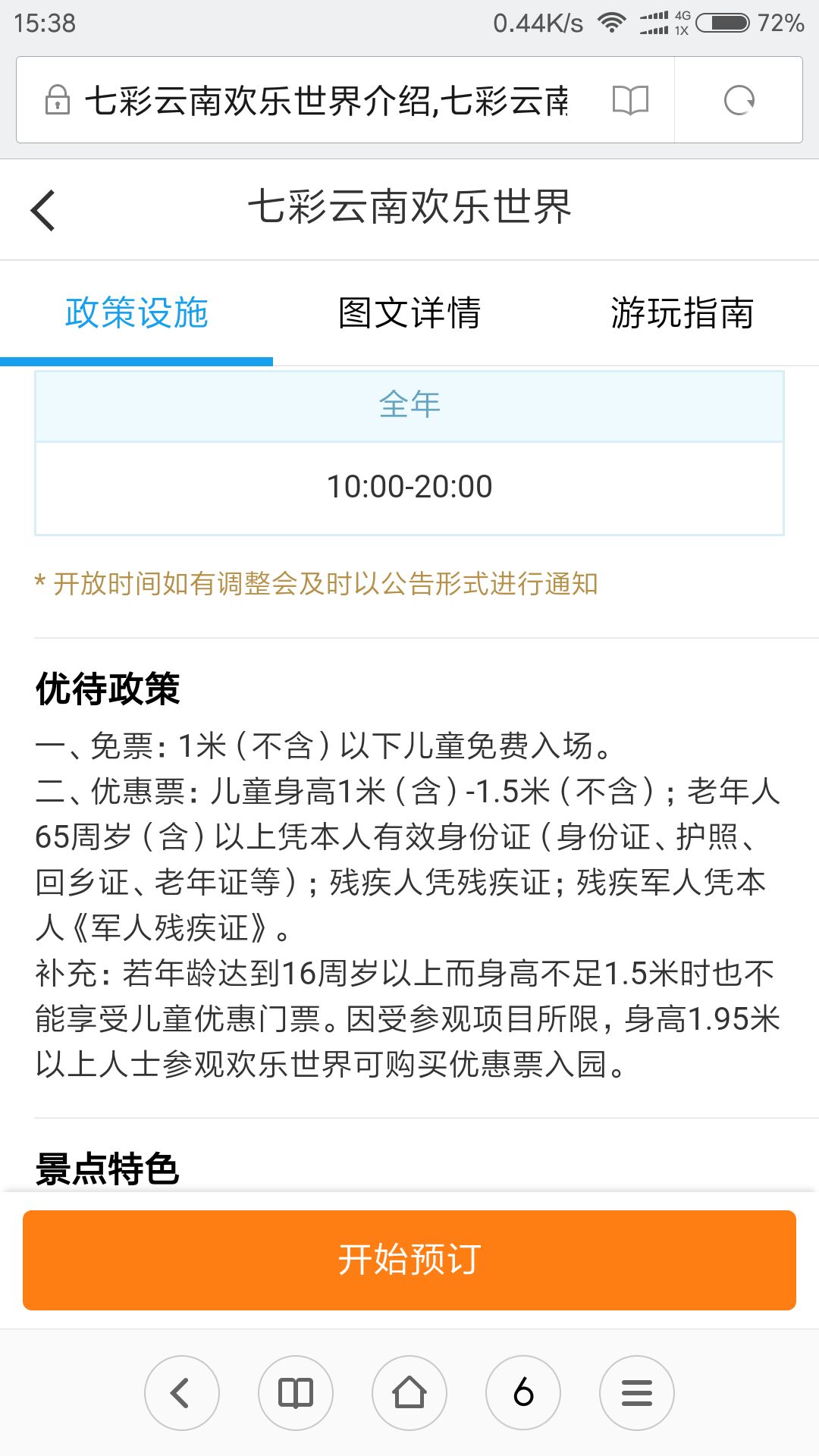This screenshot has height=1456, width=819.
Task: Reload the current web page
Action: (x=739, y=100)
